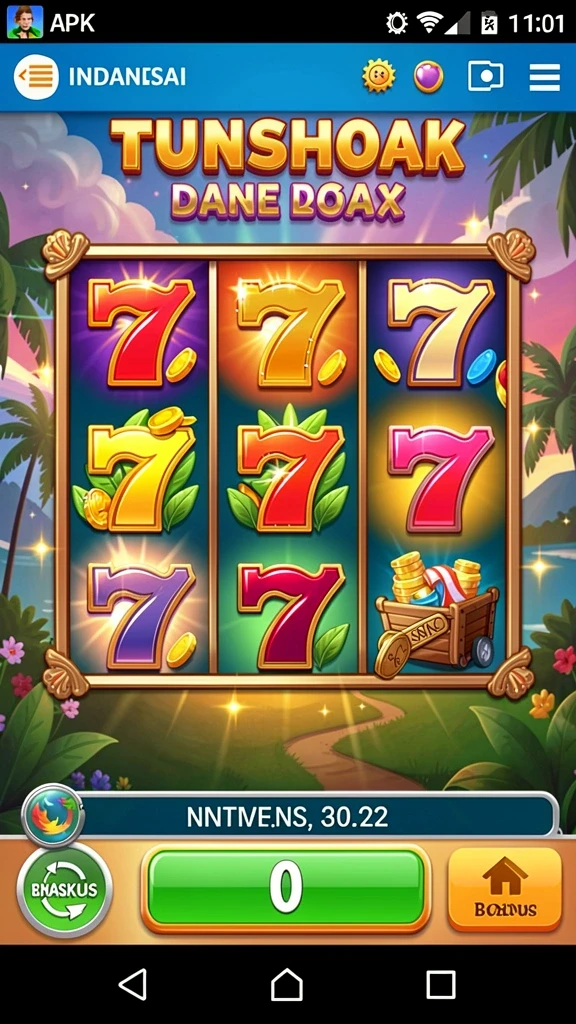Tap the orange back menu button
The height and width of the screenshot is (1024, 576).
[x=36, y=77]
